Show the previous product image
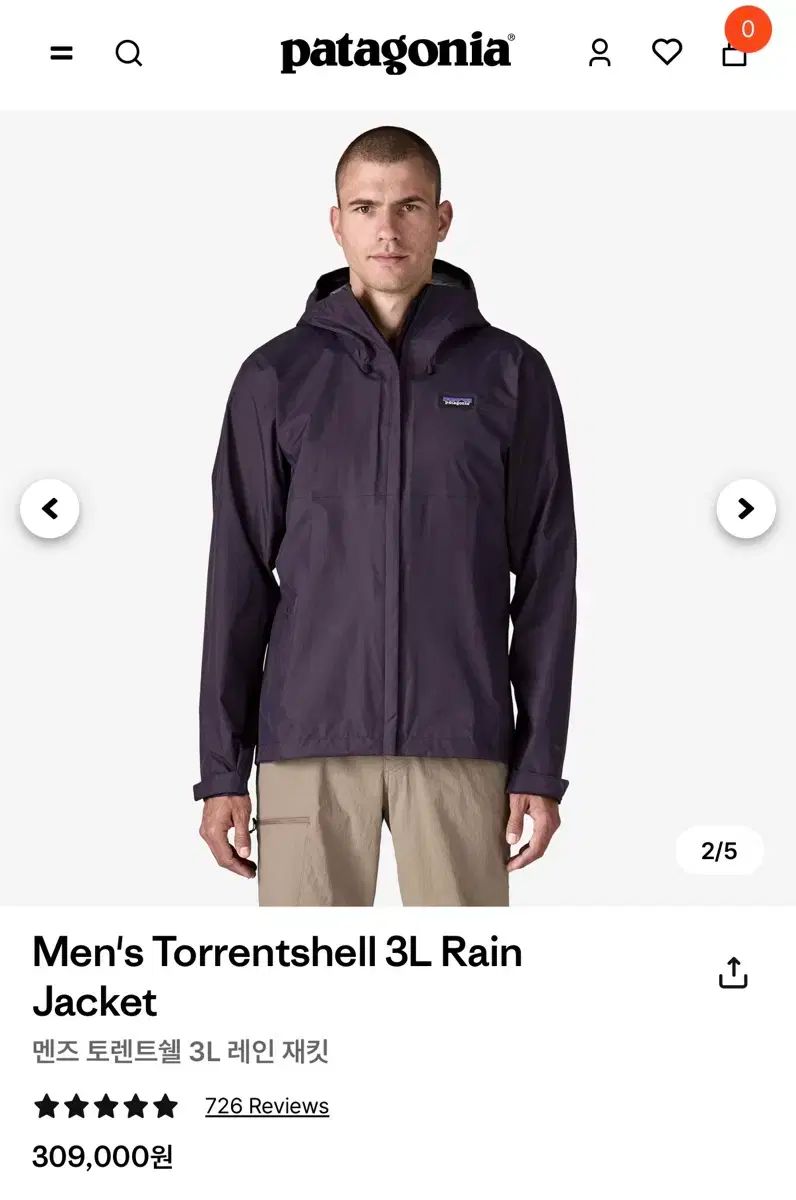 tap(49, 509)
